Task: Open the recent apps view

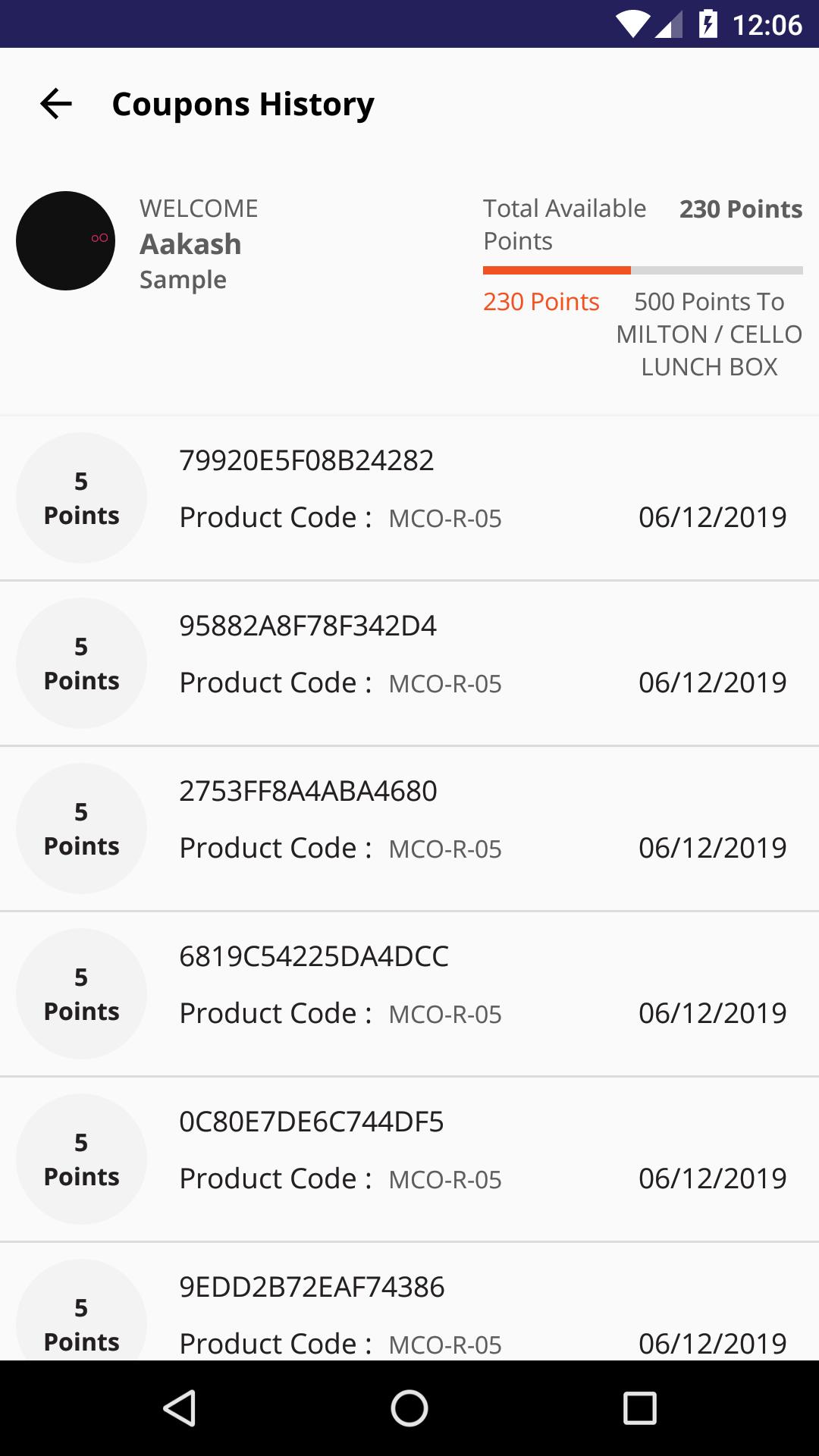Action: 639,1408
